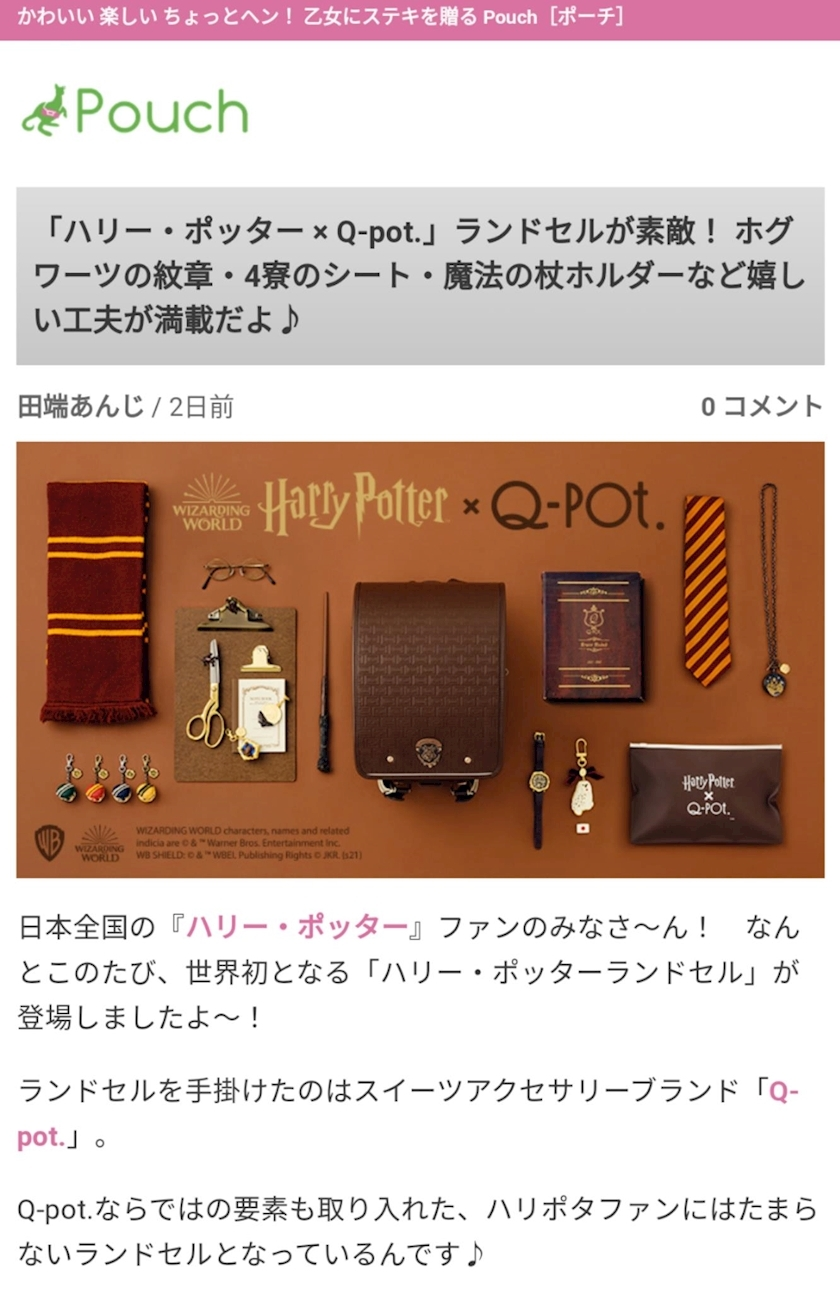Open the Pouch home page logo
This screenshot has width=840, height=1292.
[x=134, y=111]
